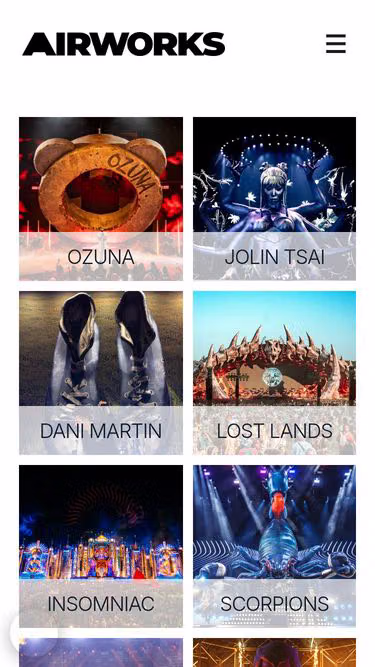This screenshot has width=375, height=667.
Task: Tap the Airworks logo to go home
Action: pos(124,44)
